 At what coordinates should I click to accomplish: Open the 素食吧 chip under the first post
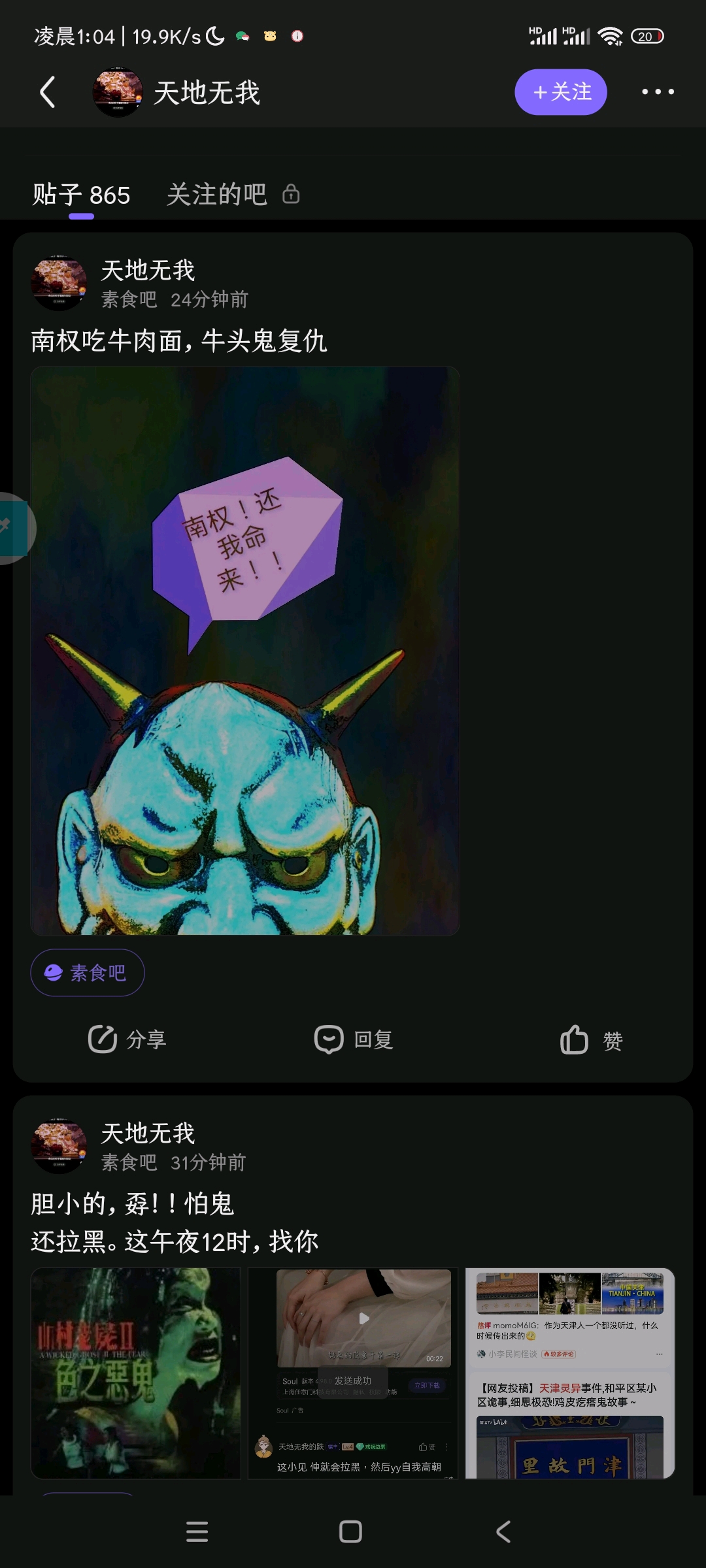tap(88, 973)
